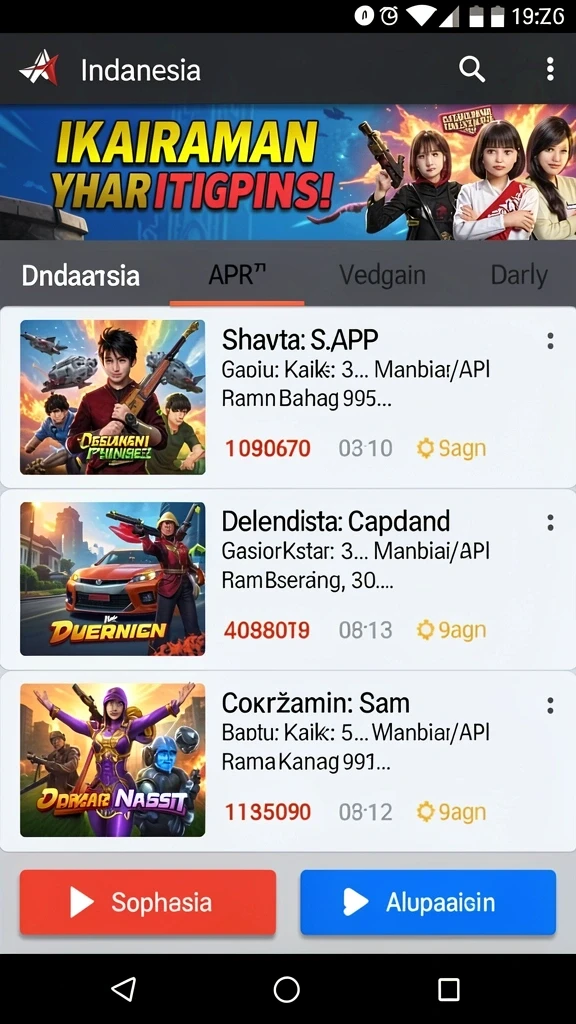576x1024 pixels.
Task: Open the IKAIRAMAN promotional banner
Action: (x=288, y=172)
